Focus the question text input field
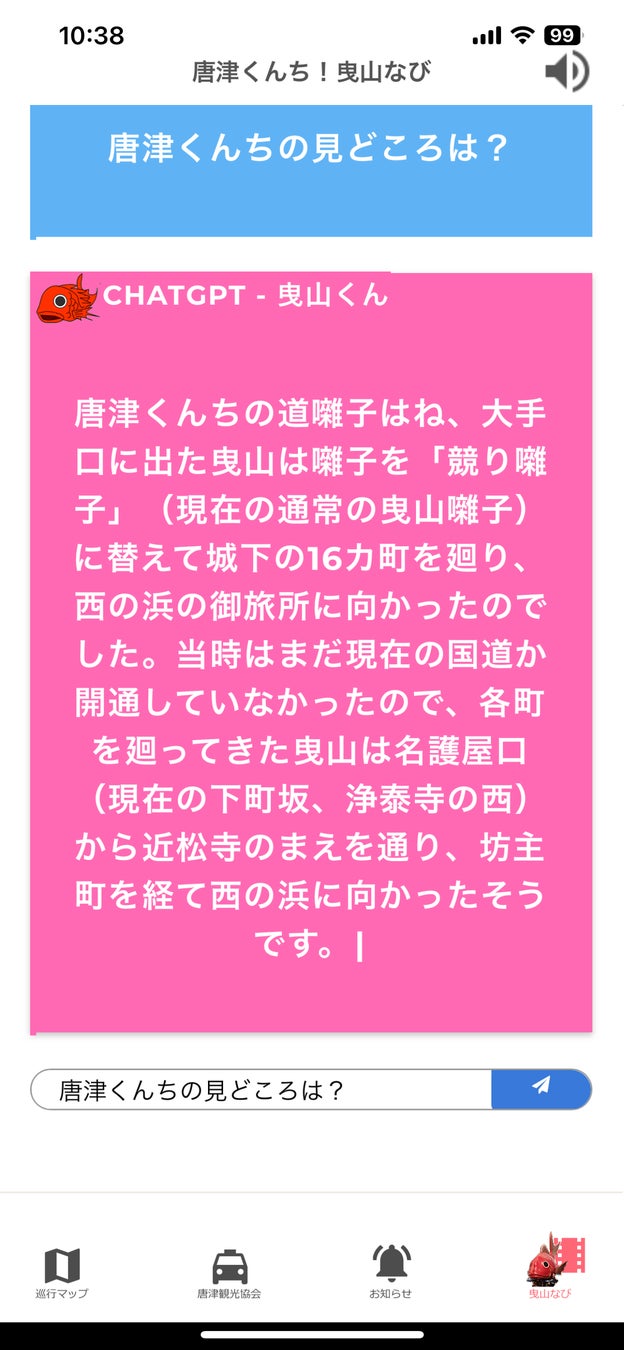Image resolution: width=624 pixels, height=1350 pixels. [x=262, y=1089]
